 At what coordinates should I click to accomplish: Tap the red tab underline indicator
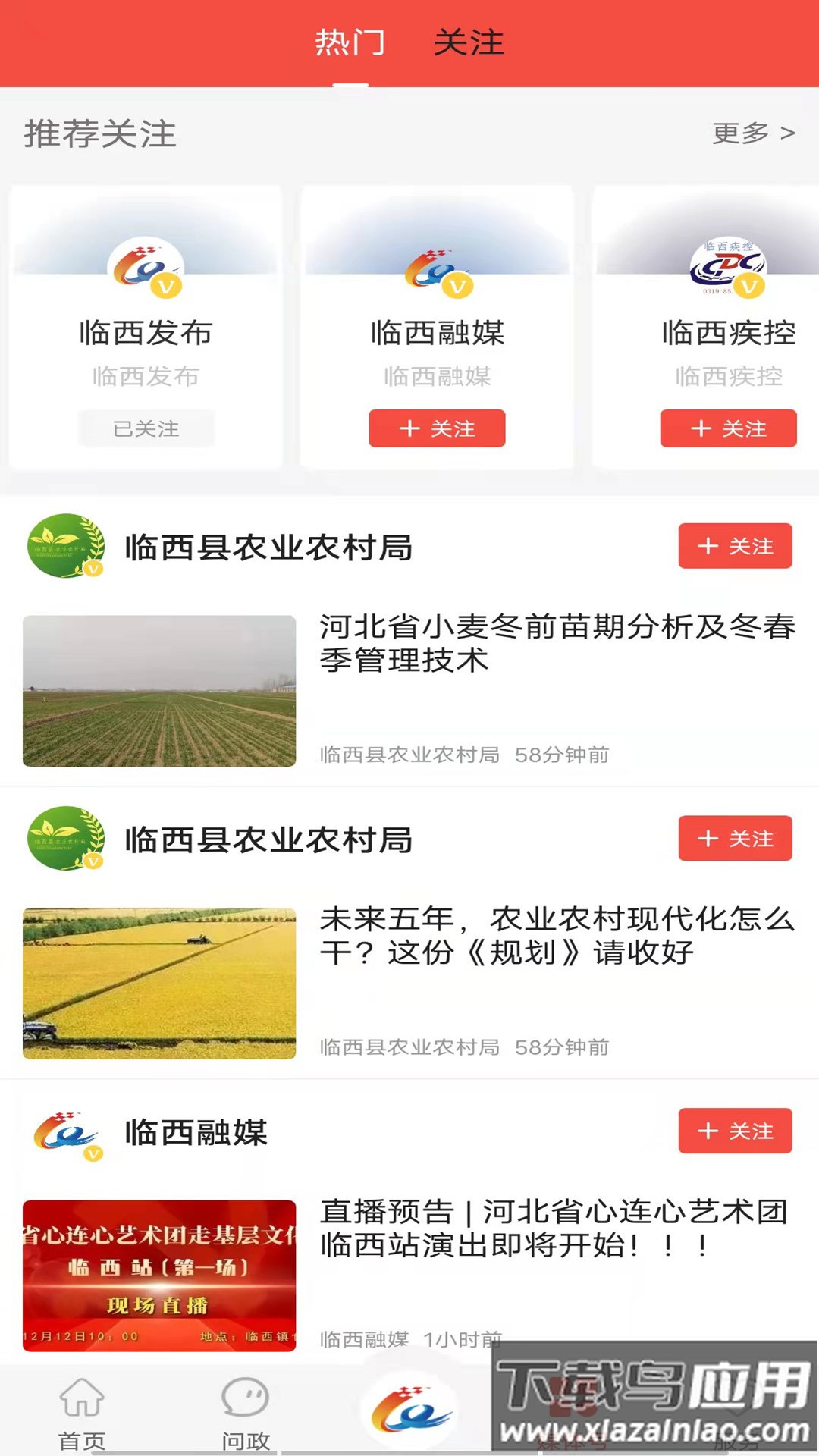point(352,86)
